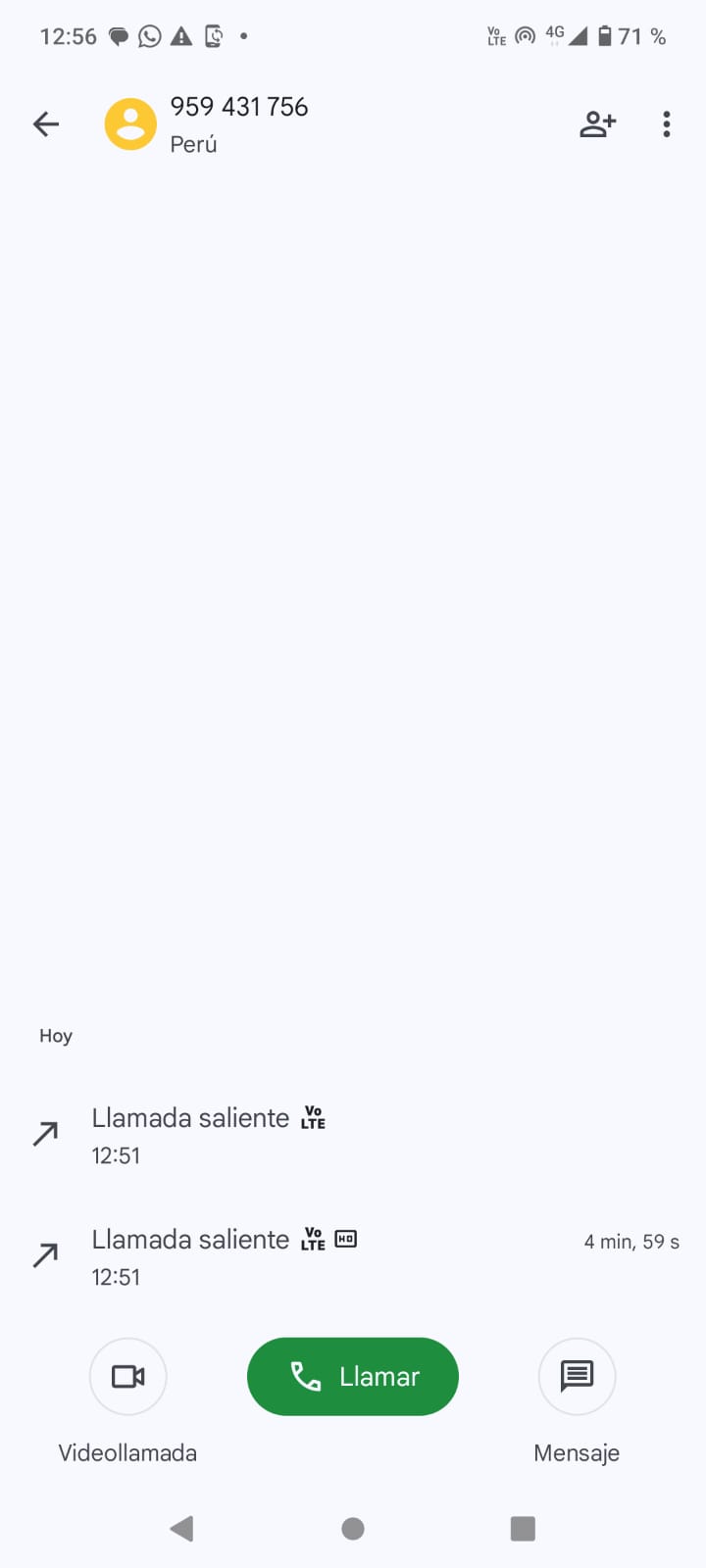Open recent apps from navigation bar
This screenshot has width=706, height=1568.
coord(523,1529)
